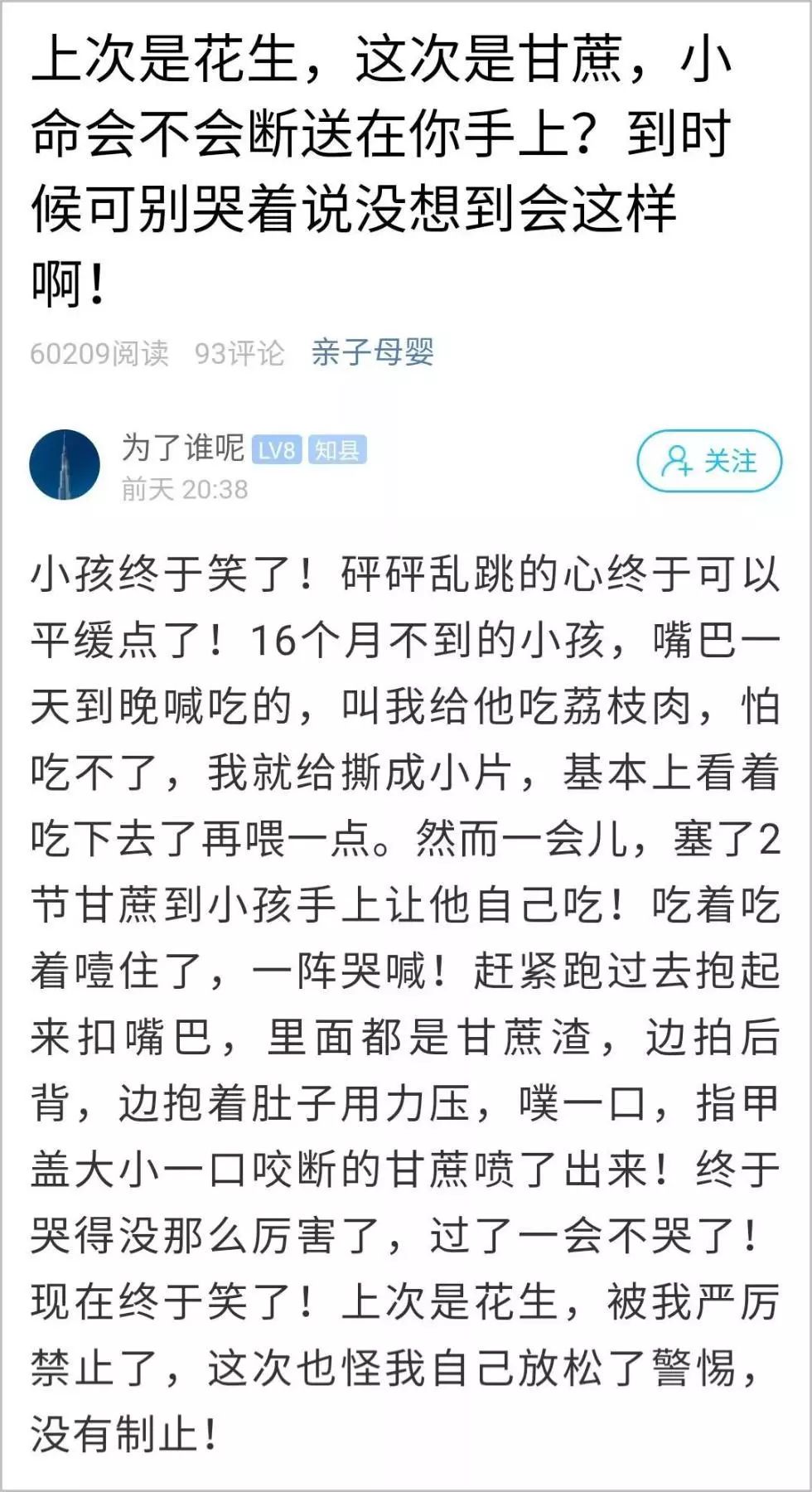812x1492 pixels.
Task: Open the author's profile avatar
Action: pos(65,465)
